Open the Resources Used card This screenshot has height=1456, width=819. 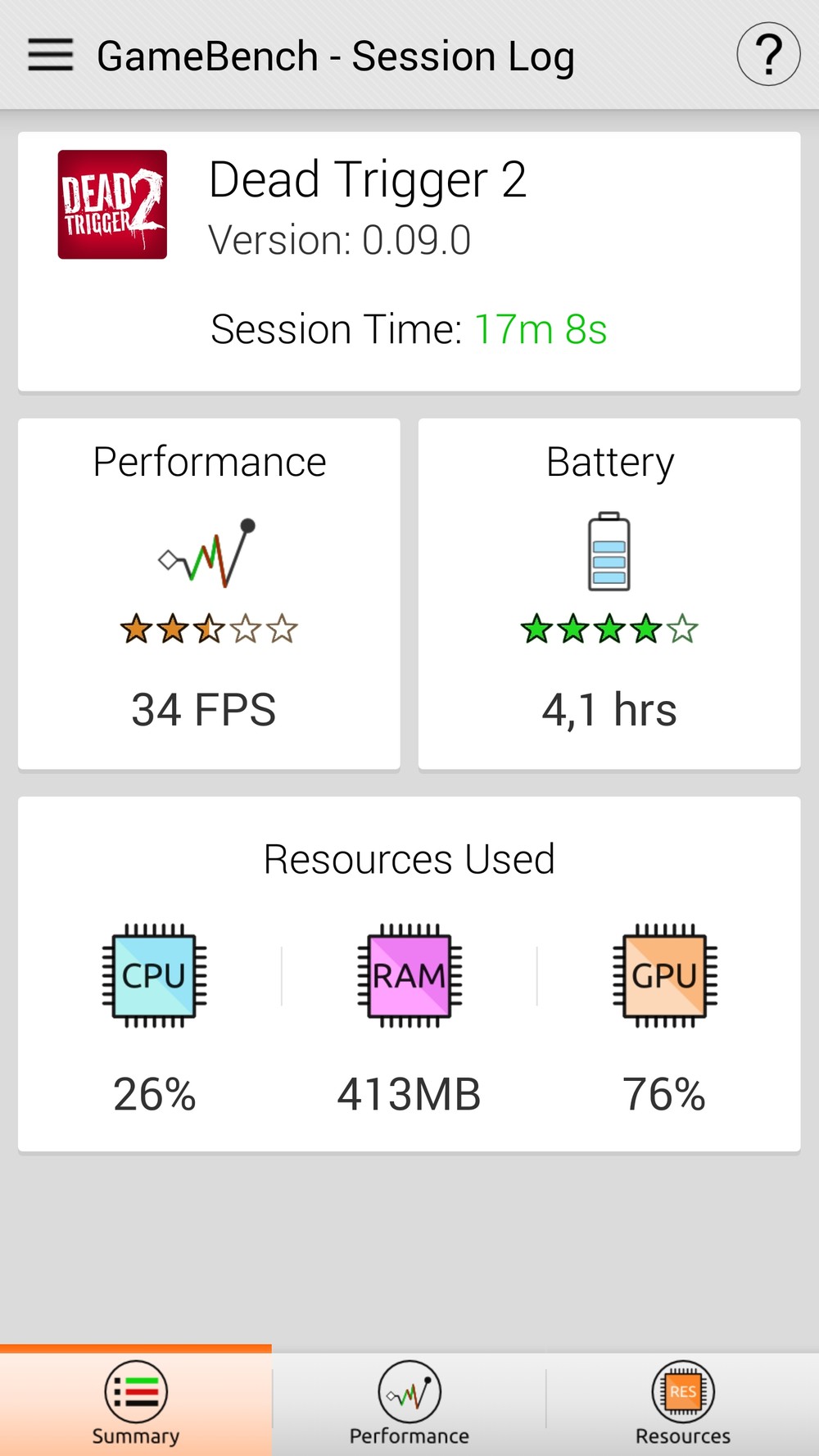point(409,974)
